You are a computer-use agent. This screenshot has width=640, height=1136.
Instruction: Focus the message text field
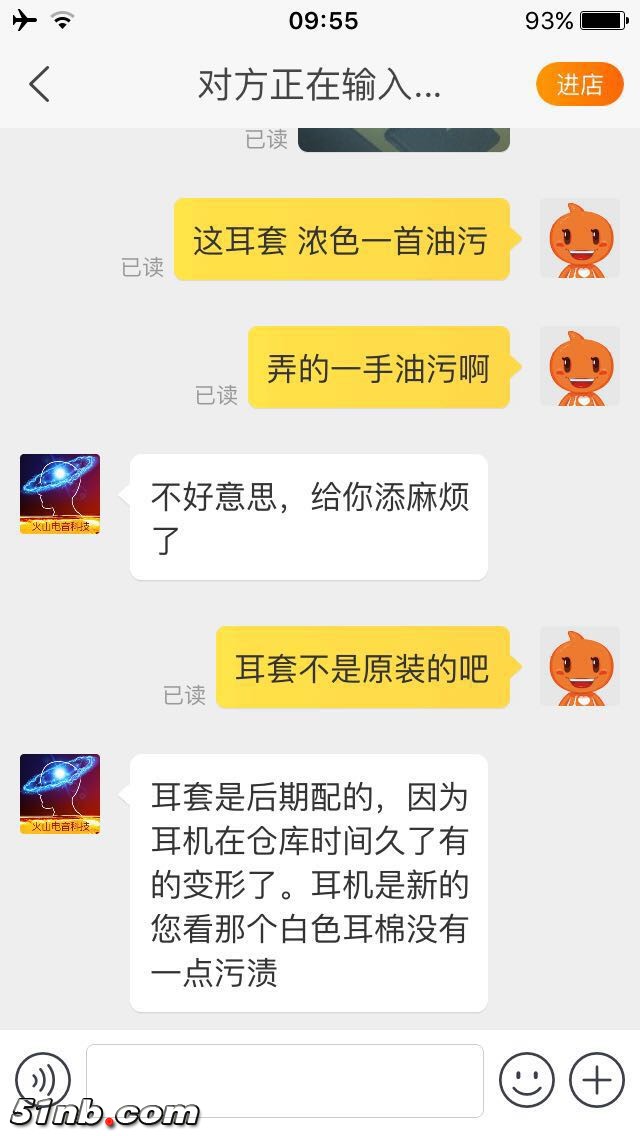pos(285,1080)
